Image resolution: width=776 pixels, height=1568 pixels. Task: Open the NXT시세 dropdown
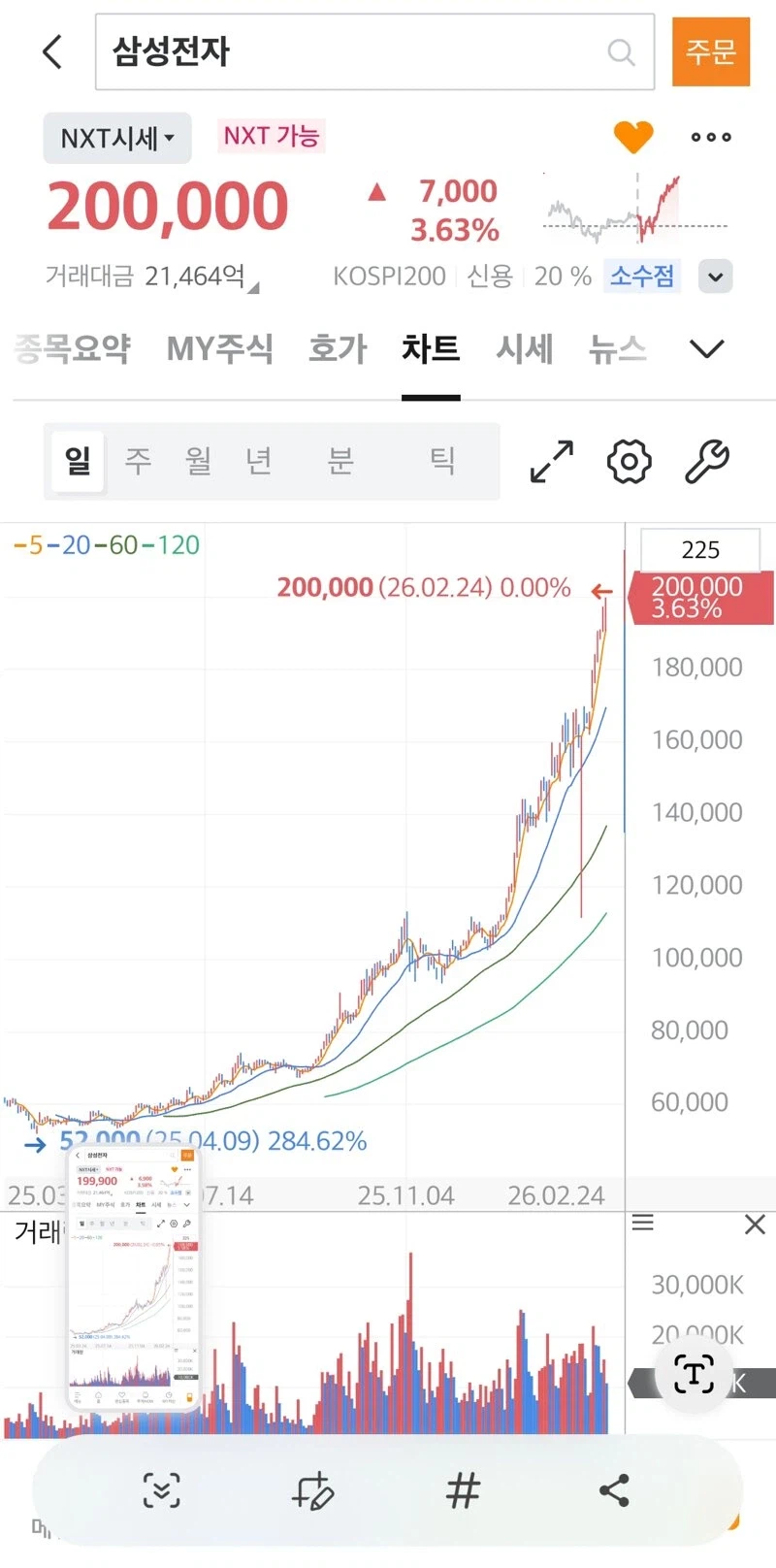[x=117, y=138]
